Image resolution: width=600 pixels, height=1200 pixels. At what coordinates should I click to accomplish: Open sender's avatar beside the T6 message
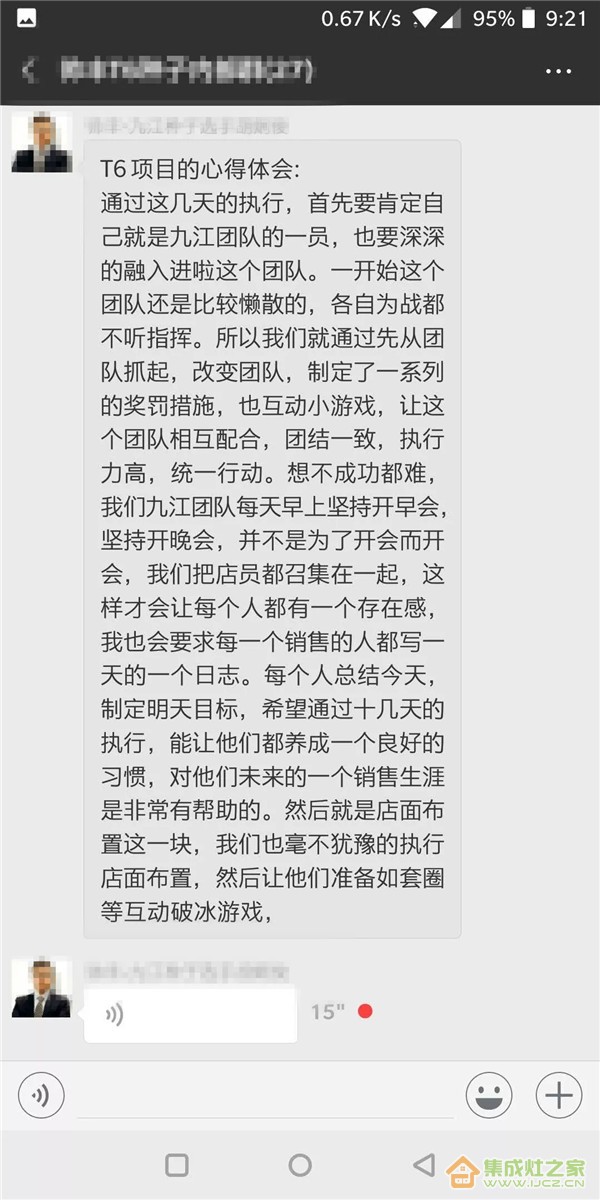tap(41, 144)
